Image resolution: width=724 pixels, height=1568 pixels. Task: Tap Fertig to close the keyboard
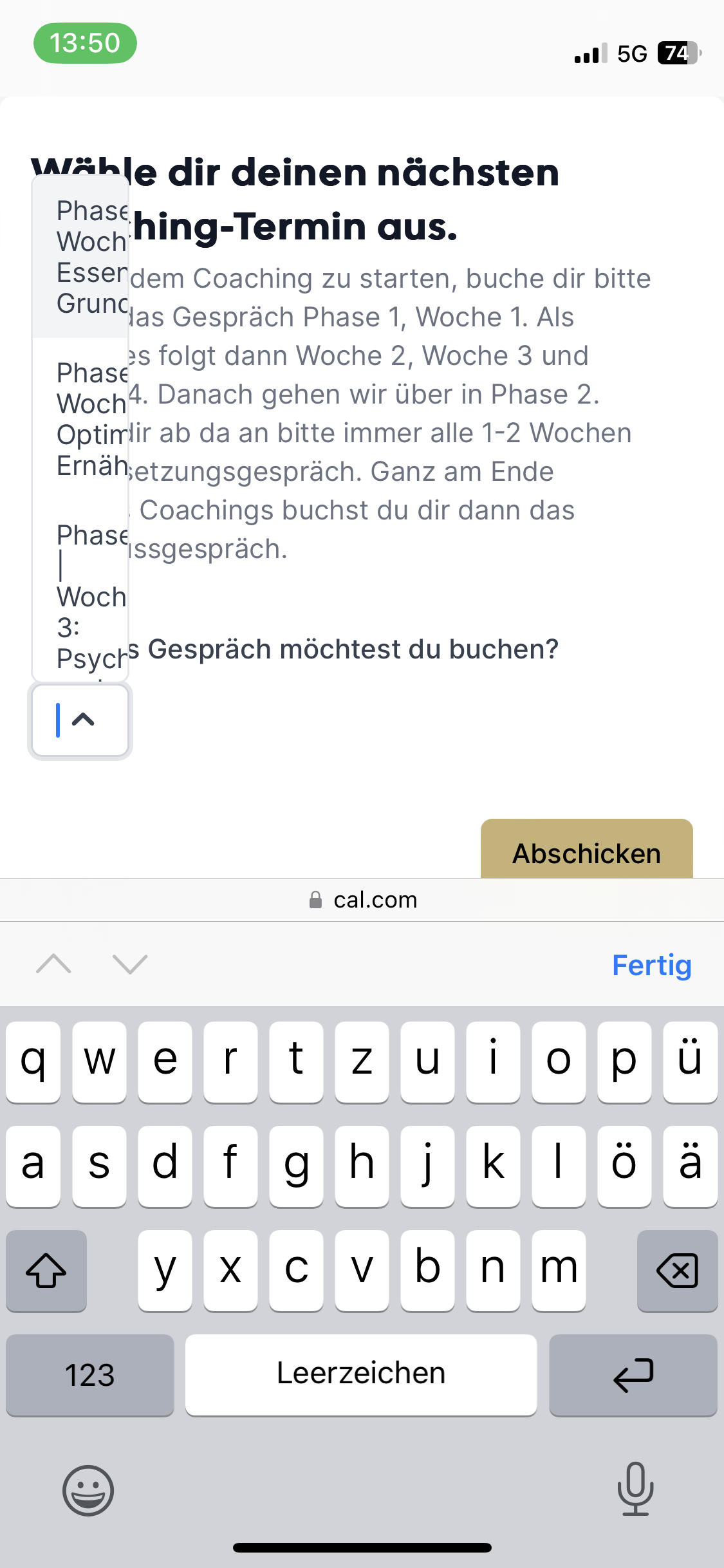651,965
